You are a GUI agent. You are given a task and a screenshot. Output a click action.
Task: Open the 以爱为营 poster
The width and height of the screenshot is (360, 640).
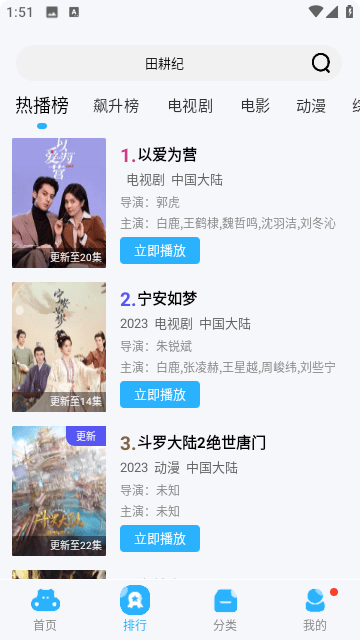[59, 203]
